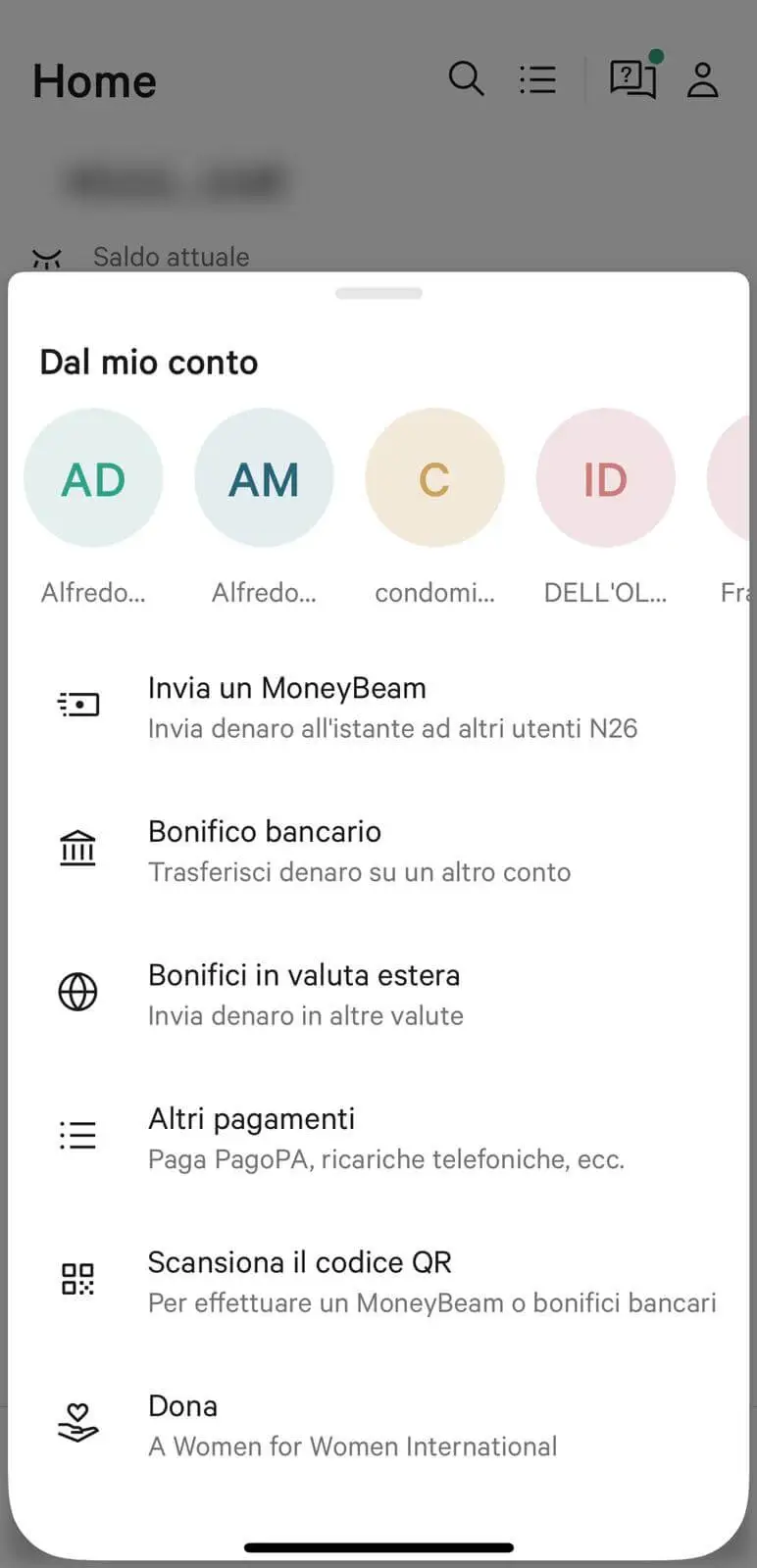
Task: Open Bonifici in valuta estera
Action: pyautogui.click(x=378, y=994)
